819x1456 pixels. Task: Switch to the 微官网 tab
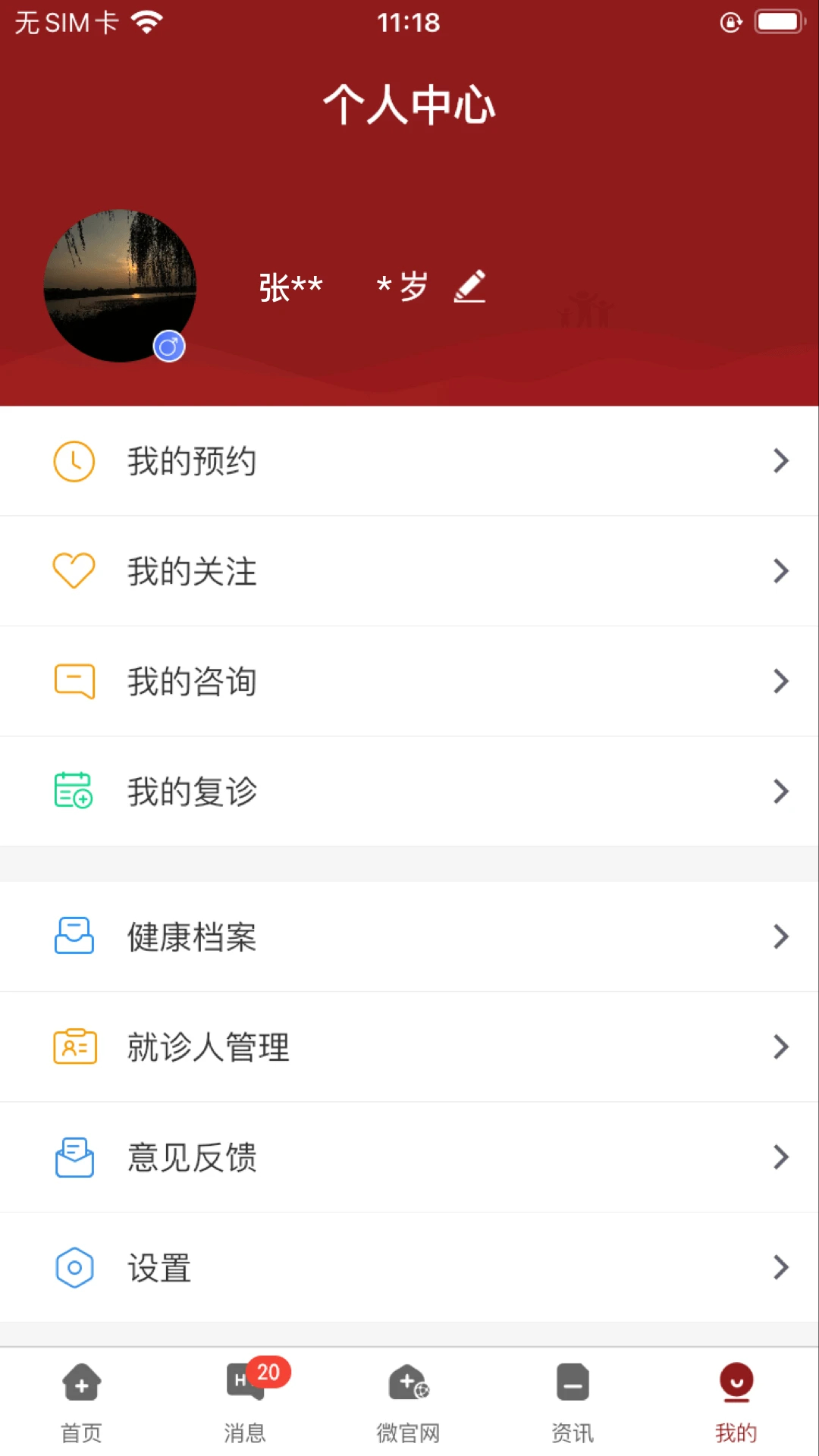click(409, 1403)
